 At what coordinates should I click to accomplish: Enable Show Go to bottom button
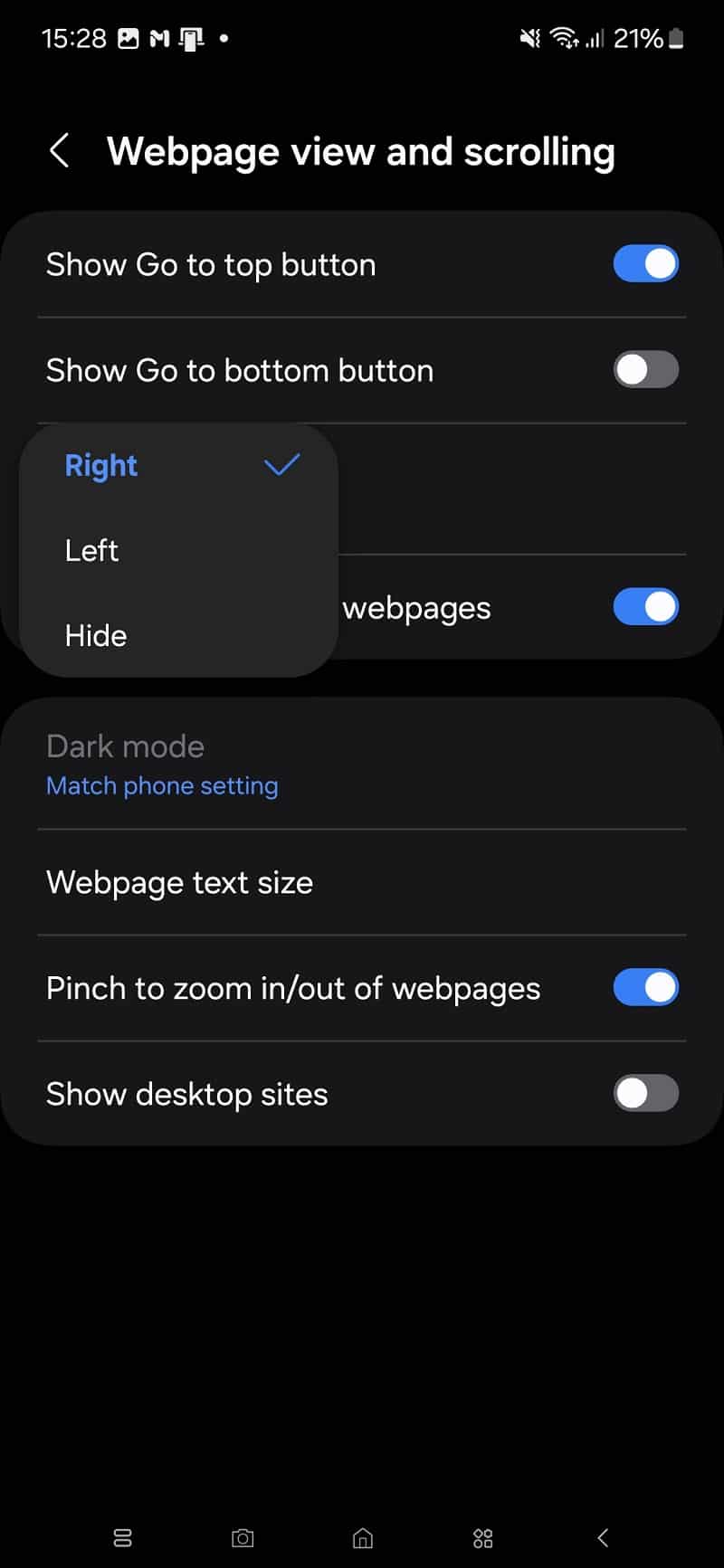pyautogui.click(x=645, y=370)
